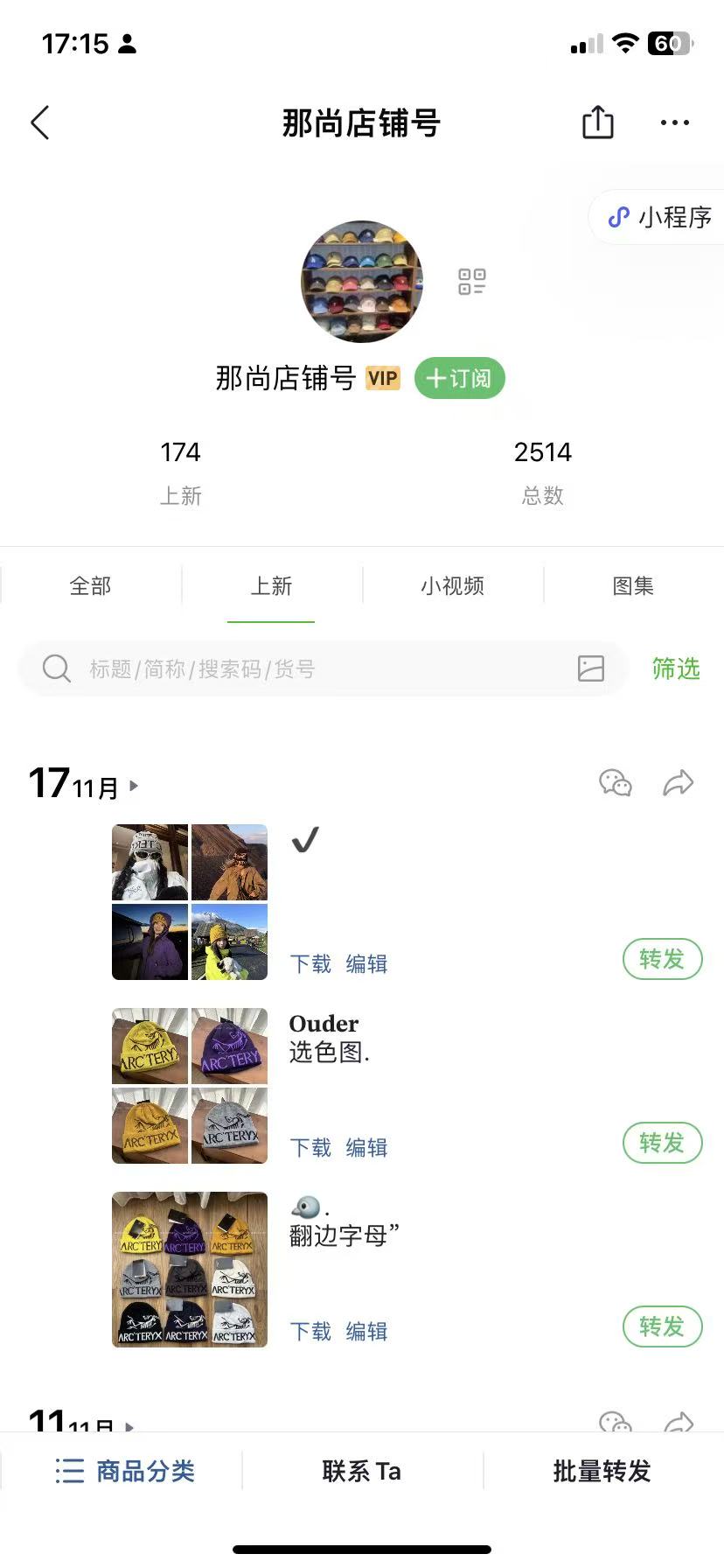
Task: Share the 17 11月 posts to WeChat
Action: 615,782
